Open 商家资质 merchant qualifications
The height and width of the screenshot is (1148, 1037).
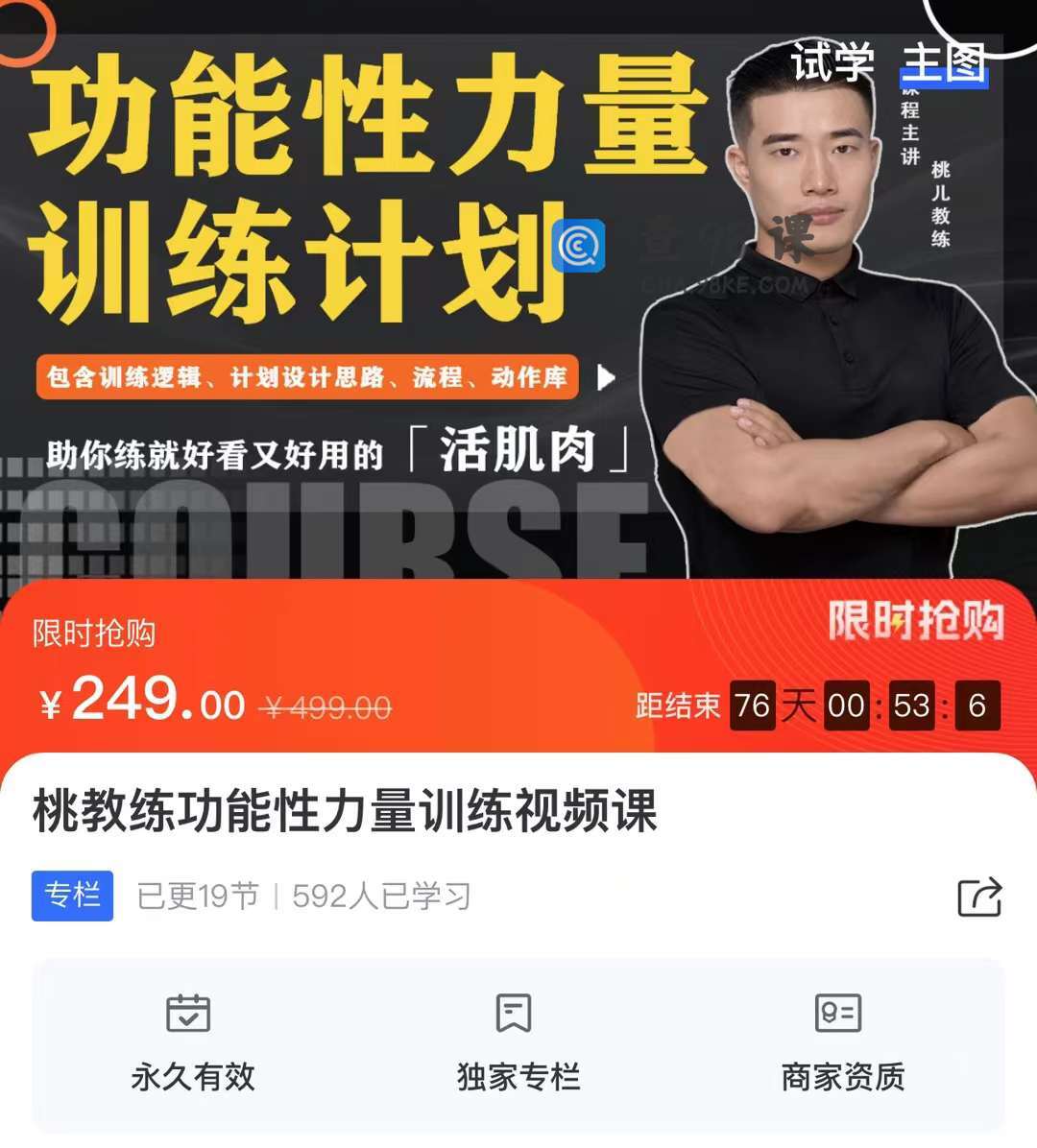coord(842,1042)
